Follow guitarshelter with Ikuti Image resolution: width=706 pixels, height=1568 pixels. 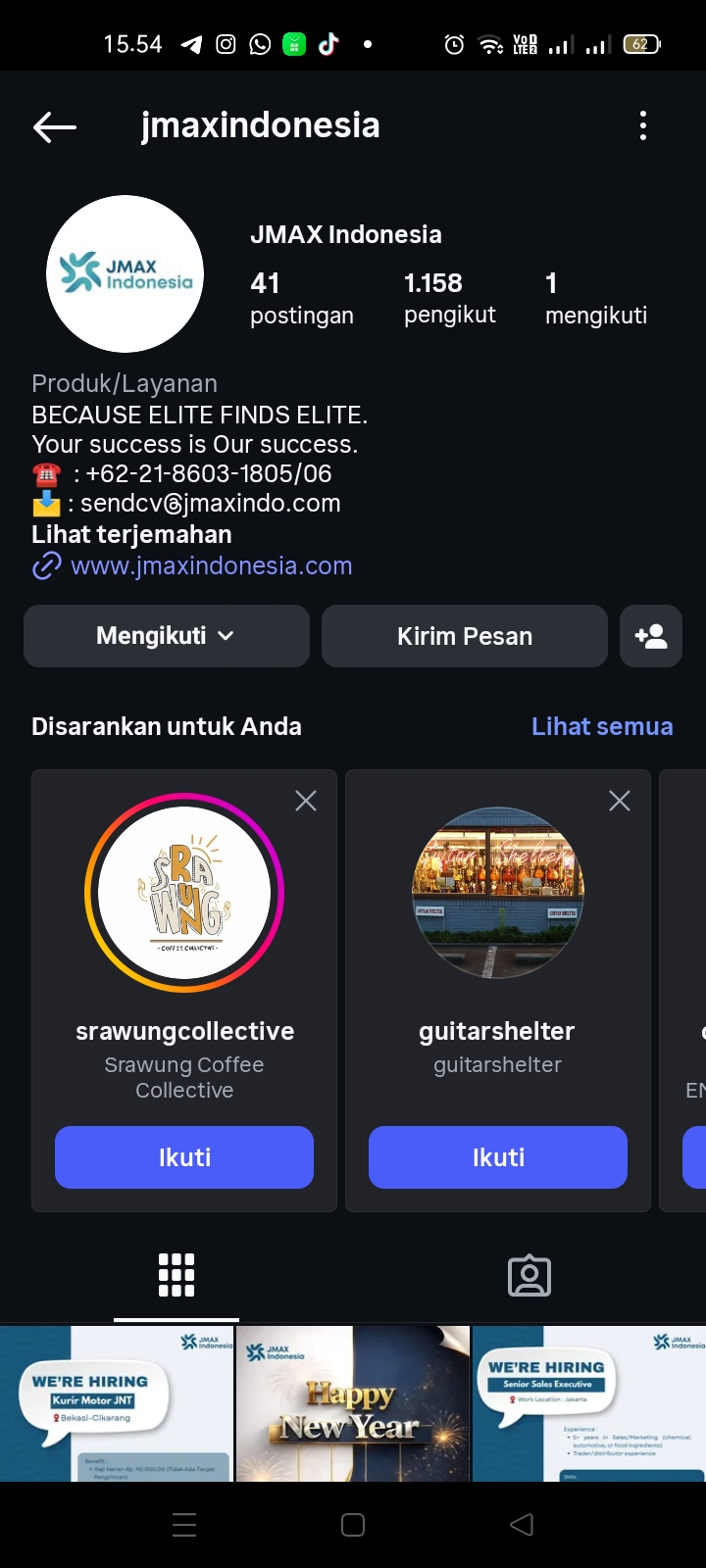tap(498, 1157)
